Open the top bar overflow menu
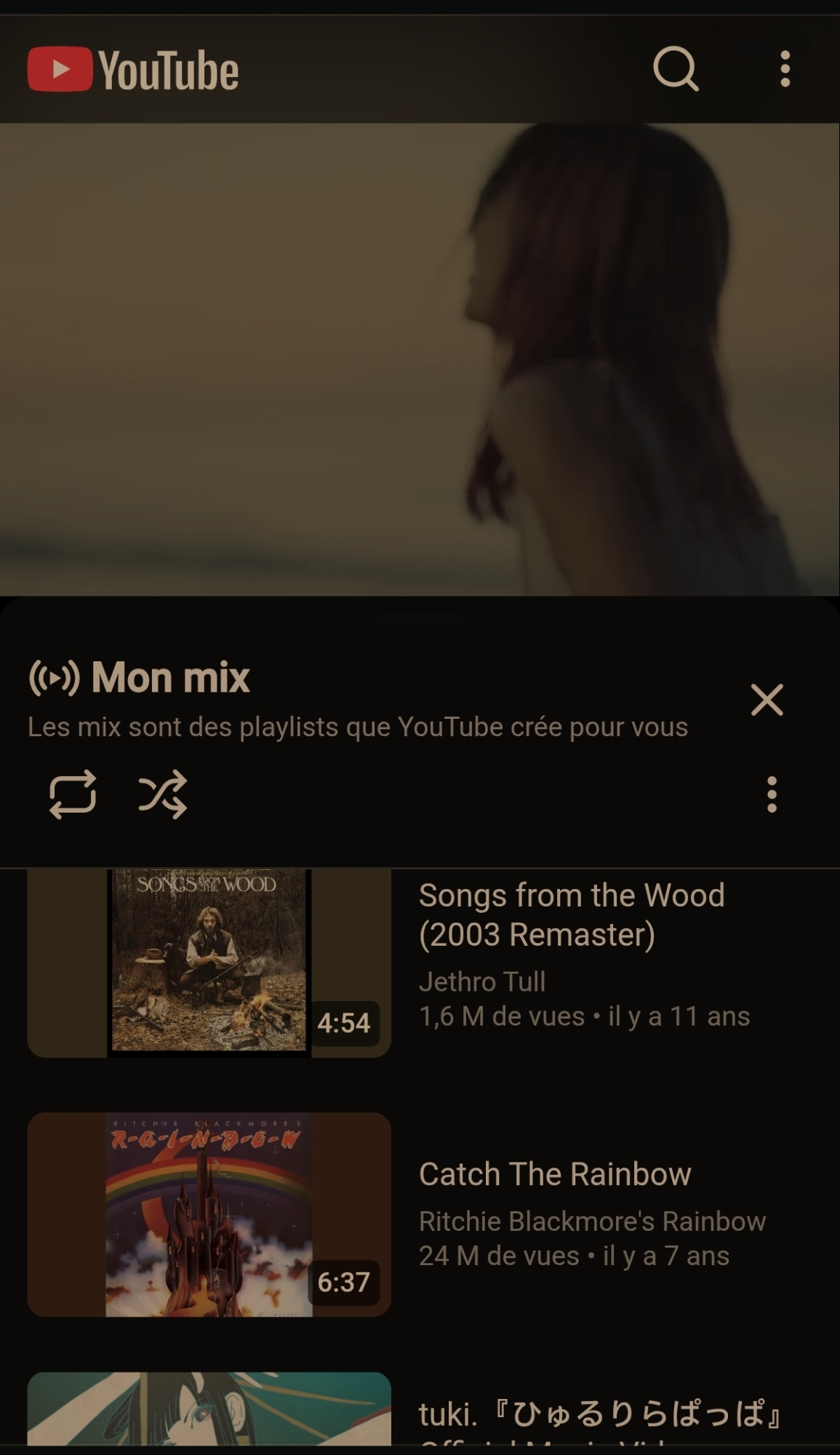 (x=785, y=70)
